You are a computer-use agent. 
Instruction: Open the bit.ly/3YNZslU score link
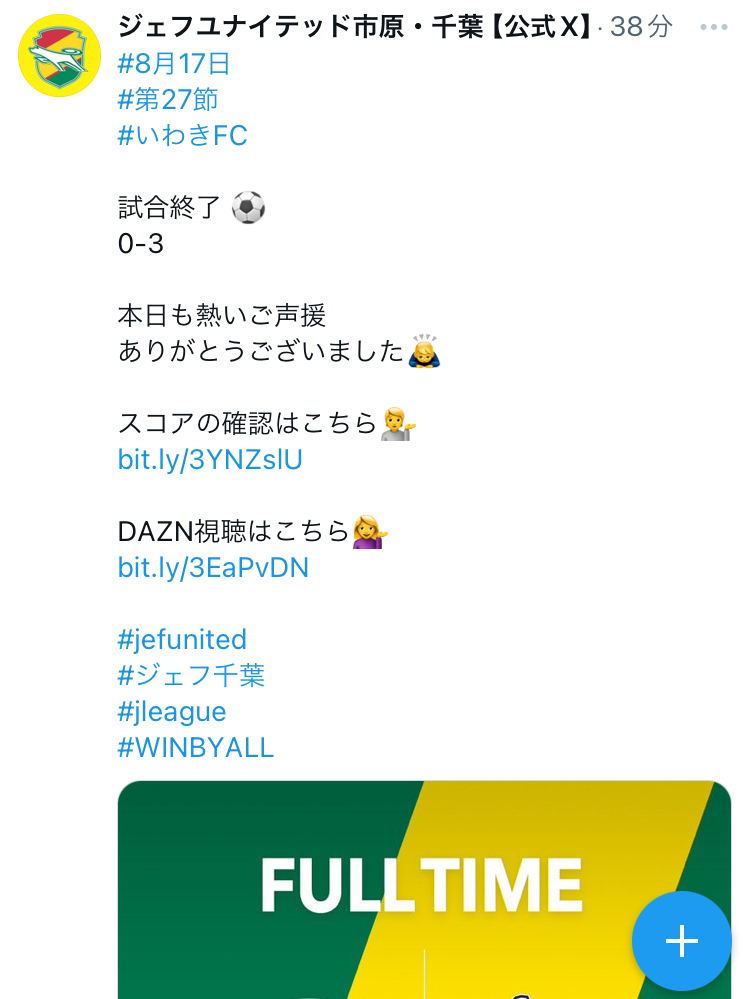coord(210,459)
